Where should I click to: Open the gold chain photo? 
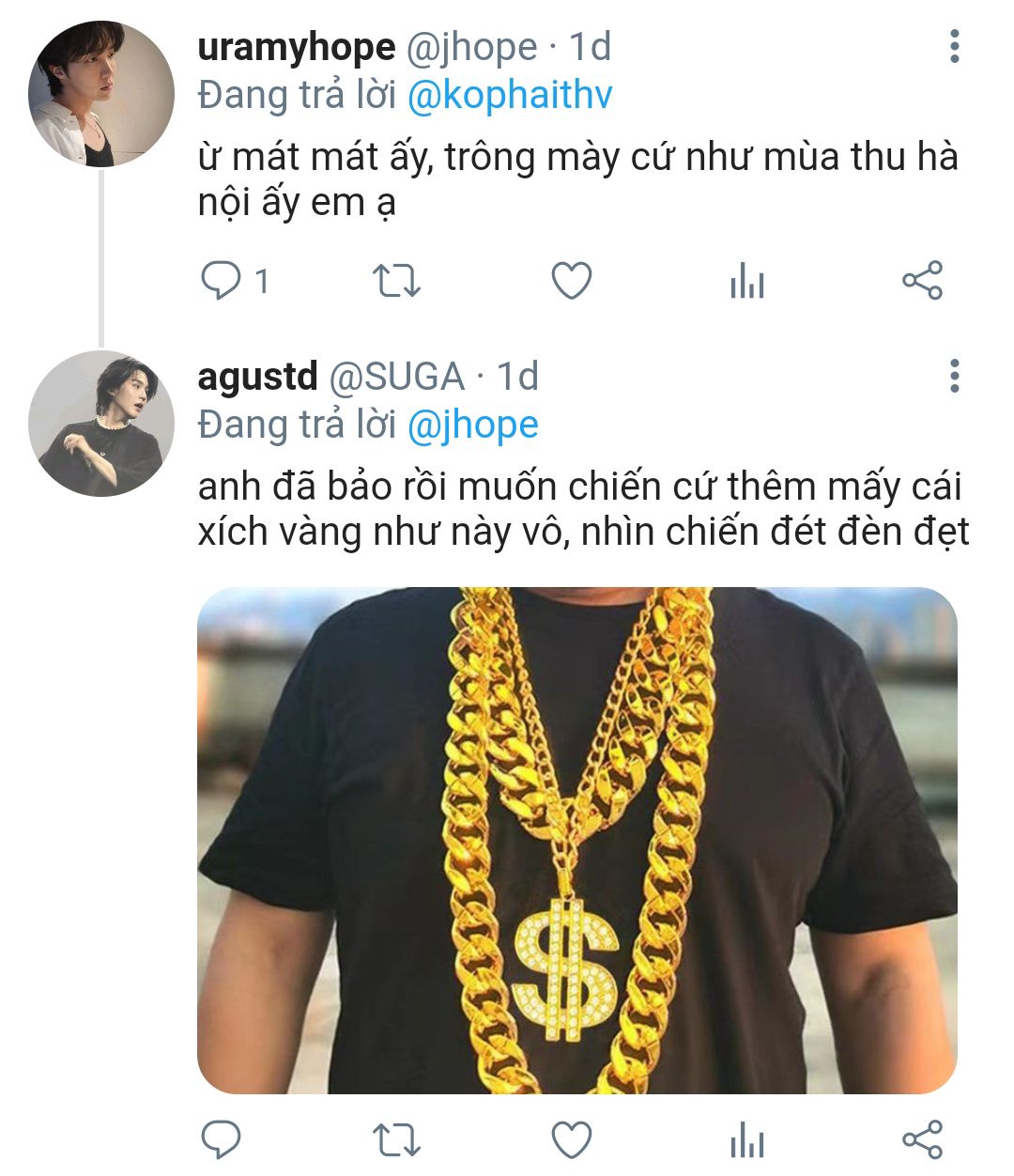(x=576, y=841)
